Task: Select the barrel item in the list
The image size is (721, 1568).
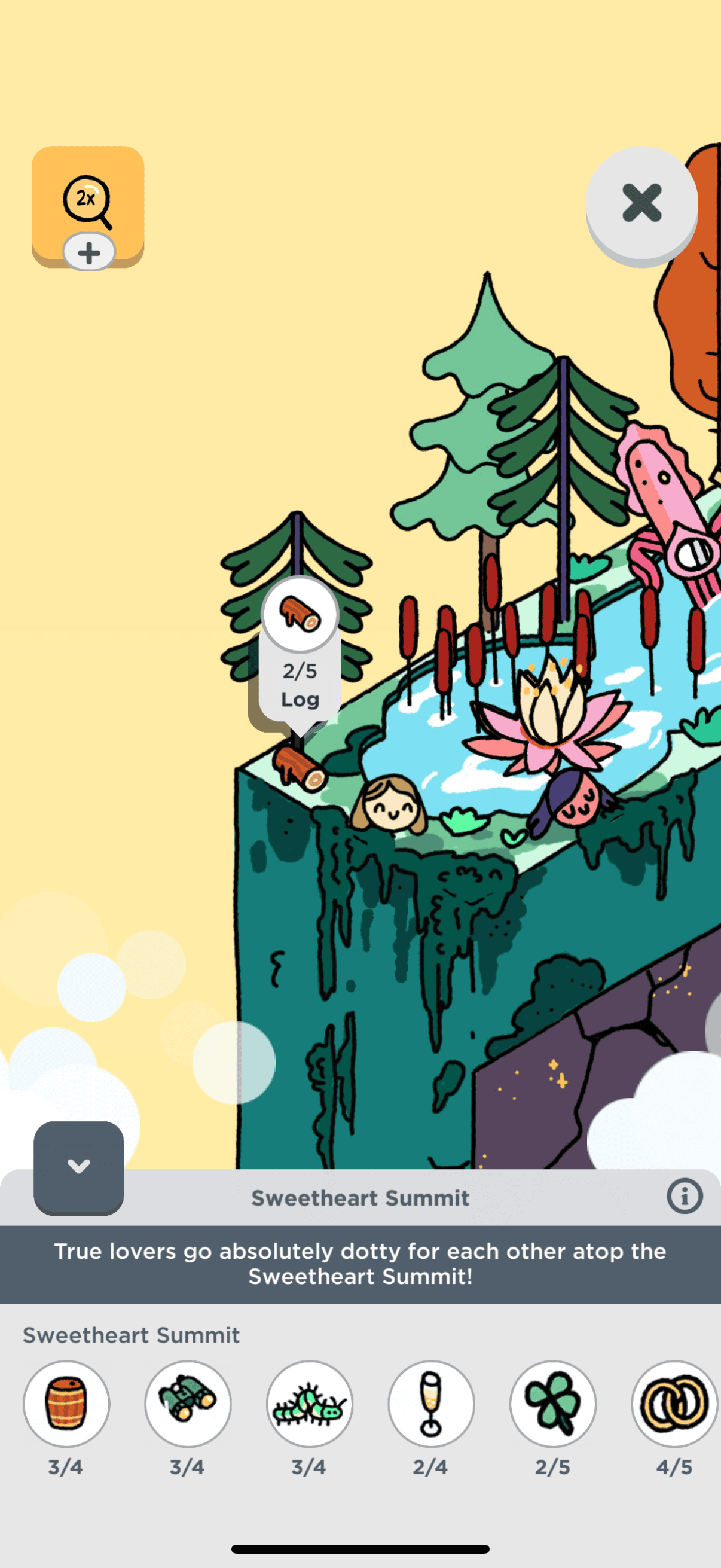Action: click(66, 1404)
